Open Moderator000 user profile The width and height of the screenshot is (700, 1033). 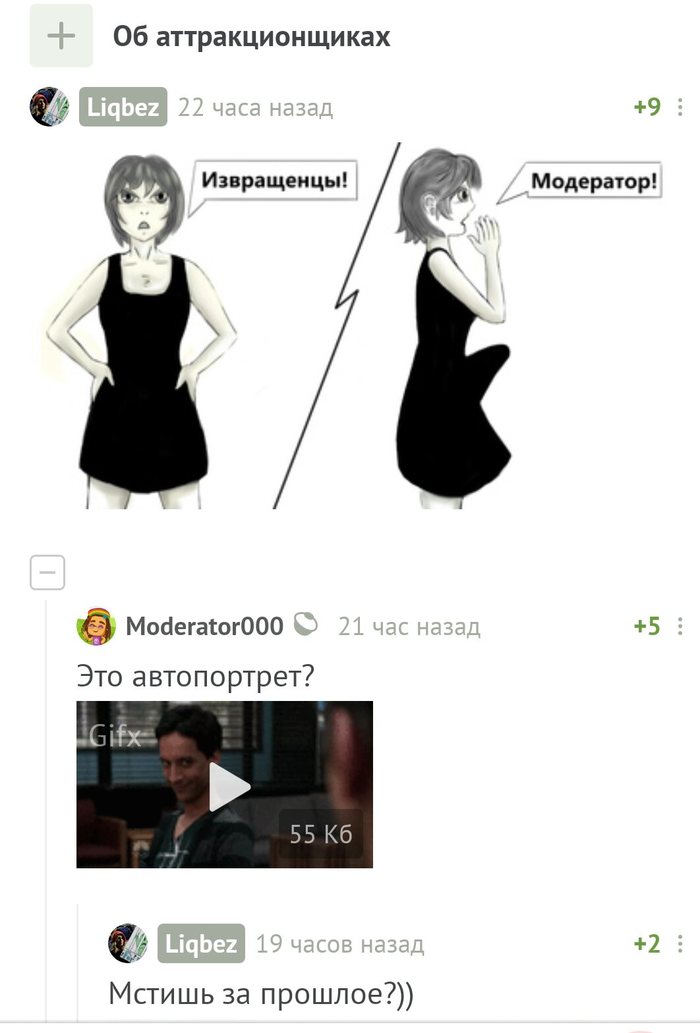[x=204, y=627]
